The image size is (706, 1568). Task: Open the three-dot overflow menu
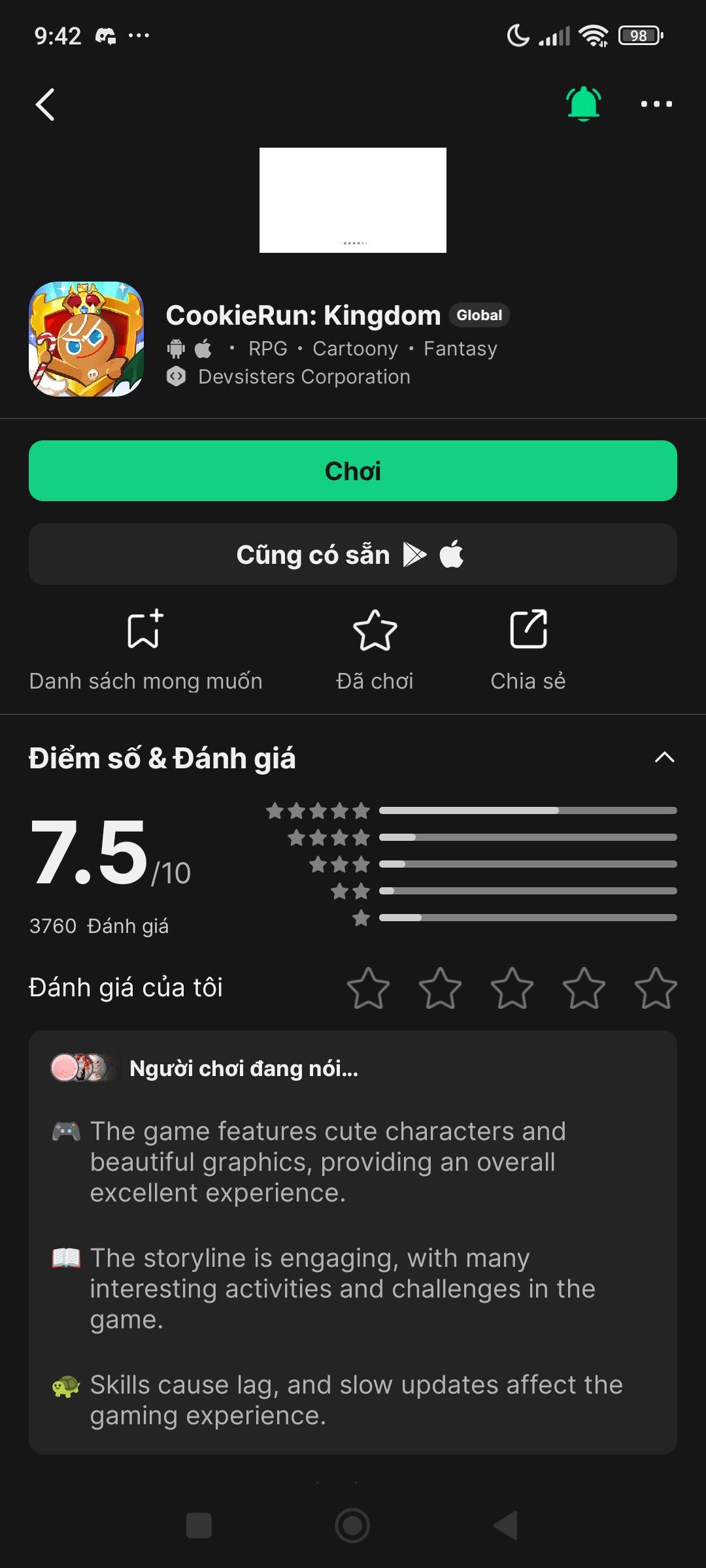click(x=656, y=104)
